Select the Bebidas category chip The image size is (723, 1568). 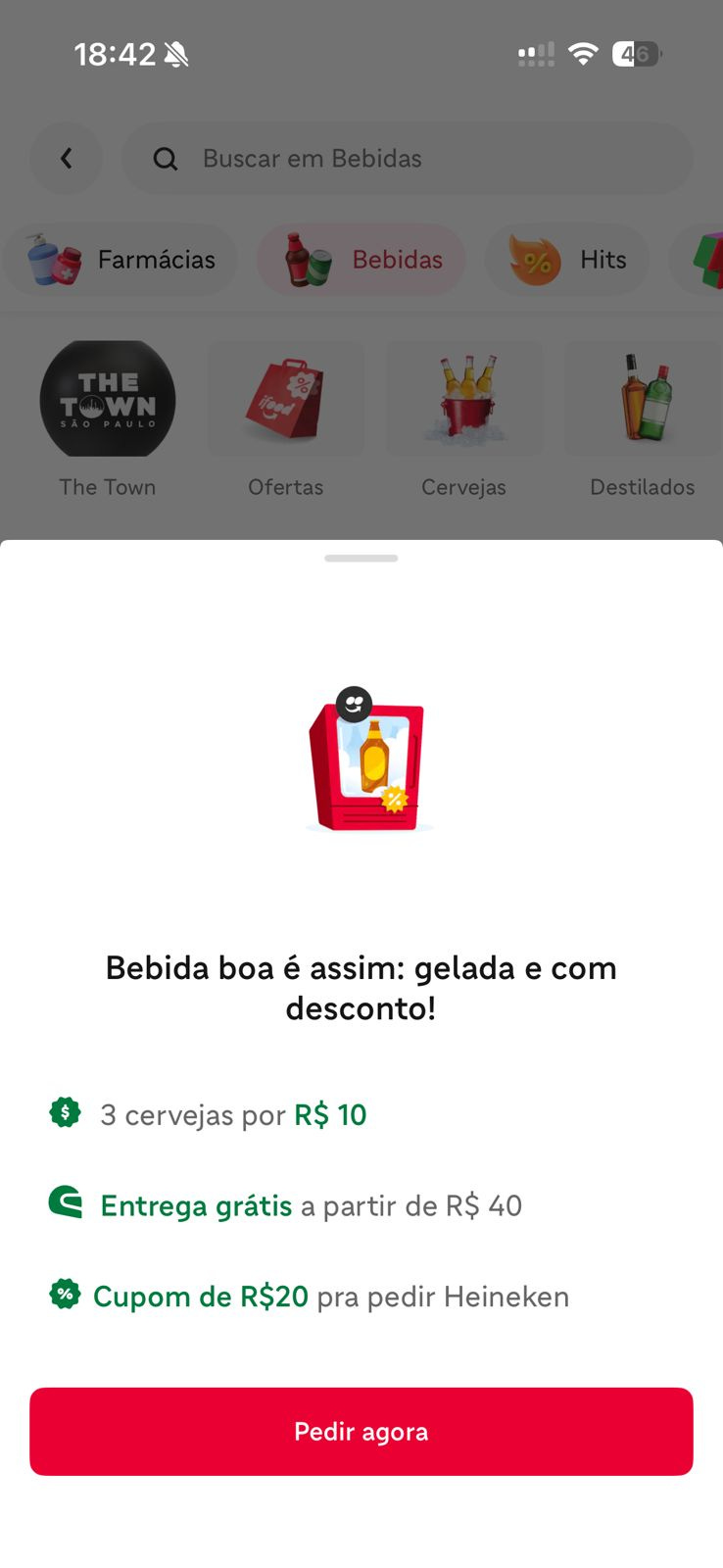pyautogui.click(x=361, y=260)
